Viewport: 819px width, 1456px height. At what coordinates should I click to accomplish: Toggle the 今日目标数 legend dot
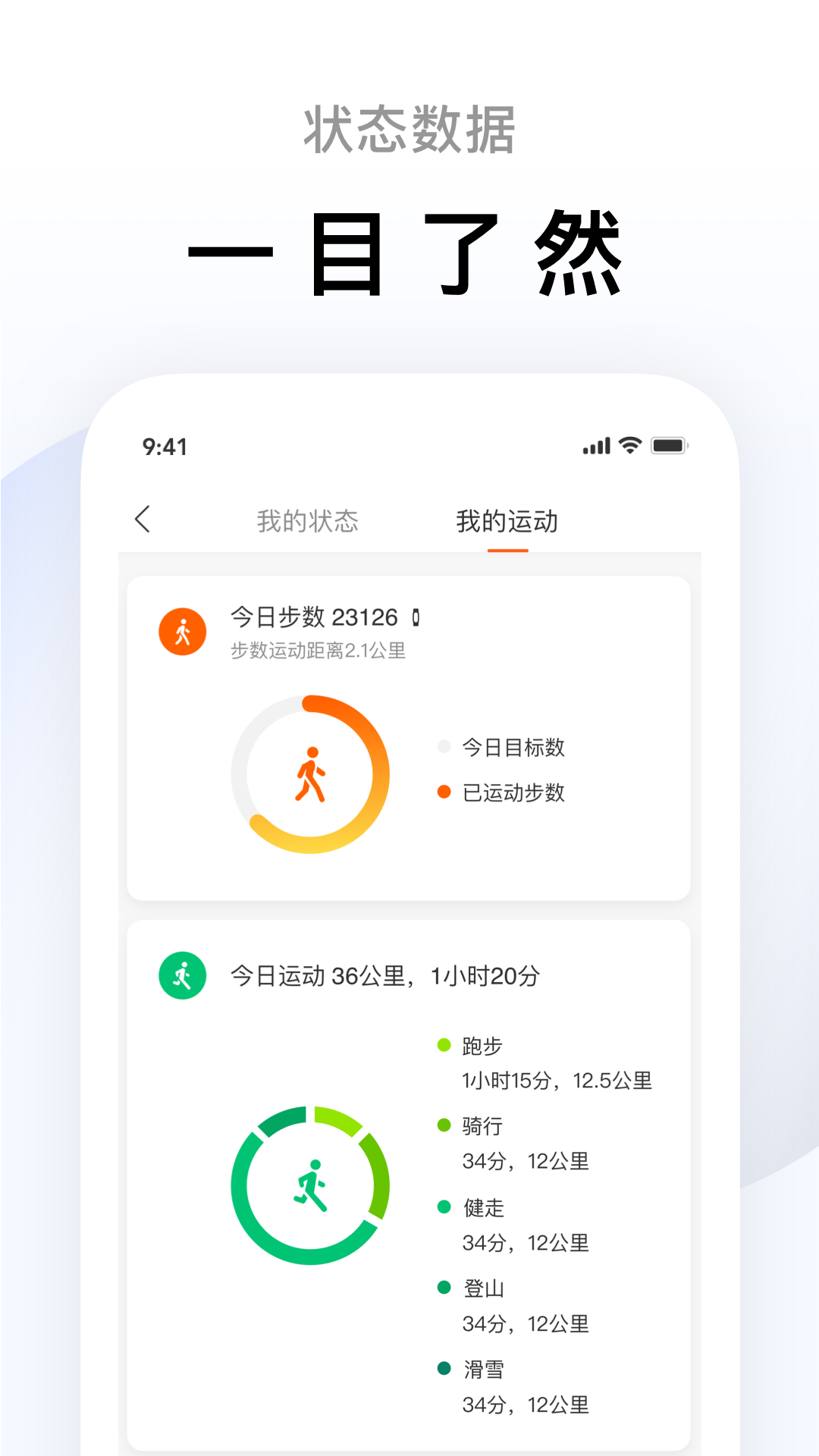point(444,748)
